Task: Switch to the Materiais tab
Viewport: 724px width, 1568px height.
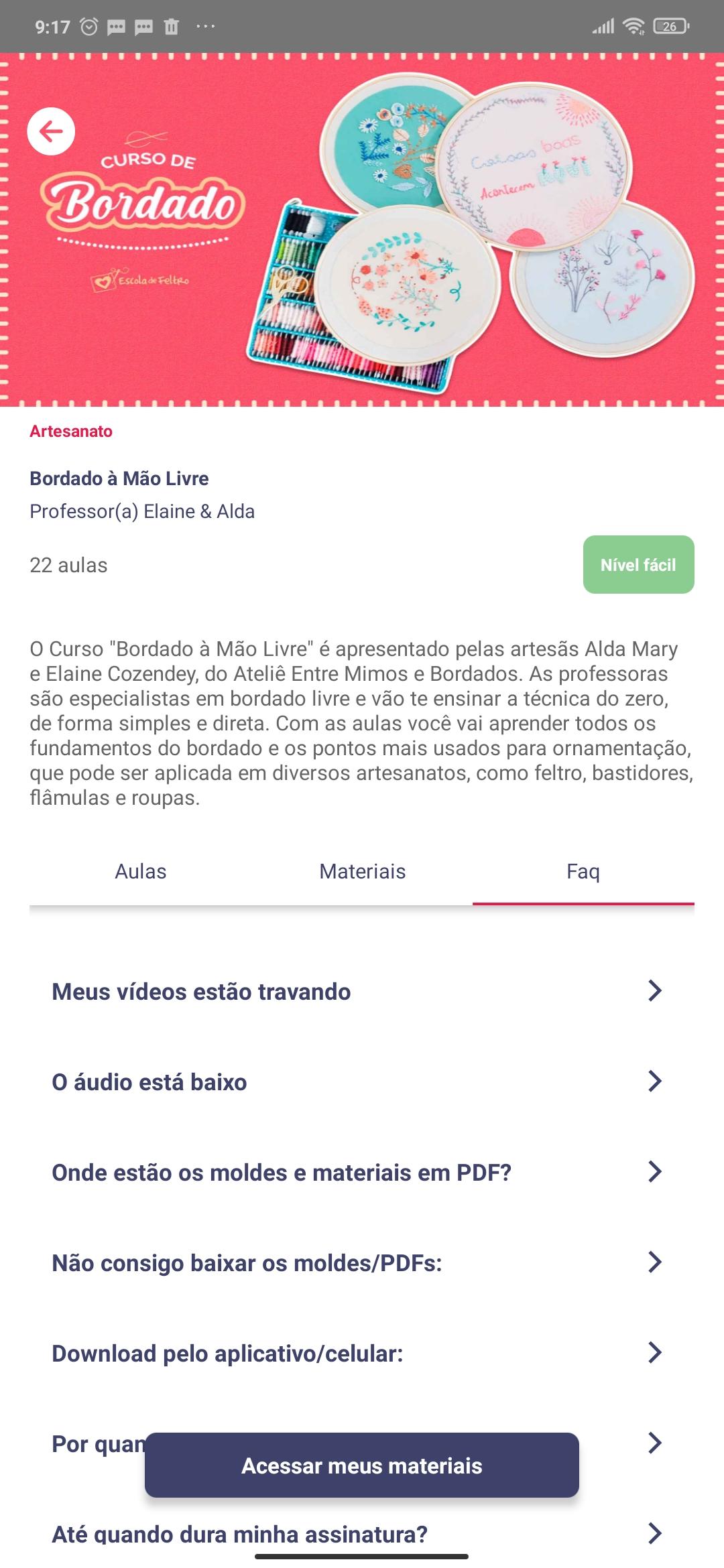Action: 362,872
